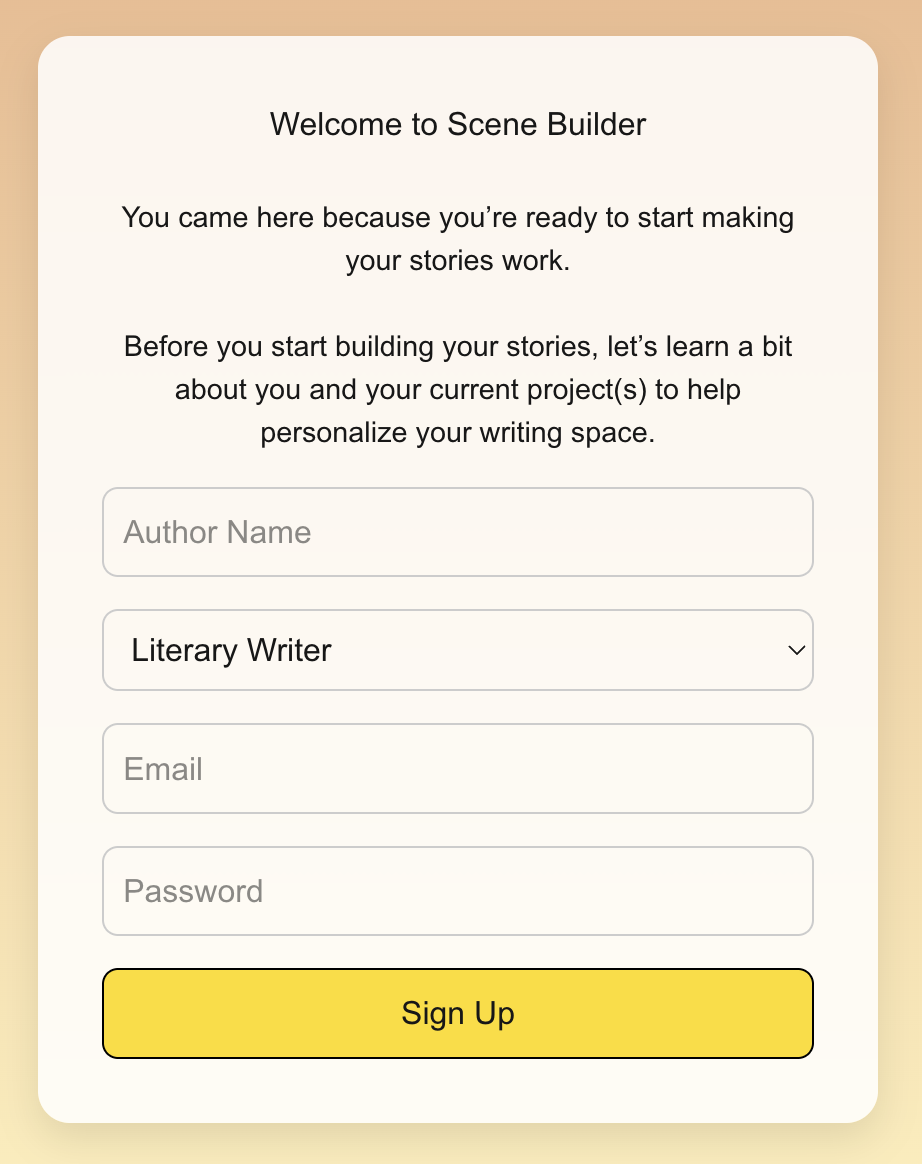The image size is (922, 1164).
Task: Tap the Author Name field
Action: click(x=457, y=532)
